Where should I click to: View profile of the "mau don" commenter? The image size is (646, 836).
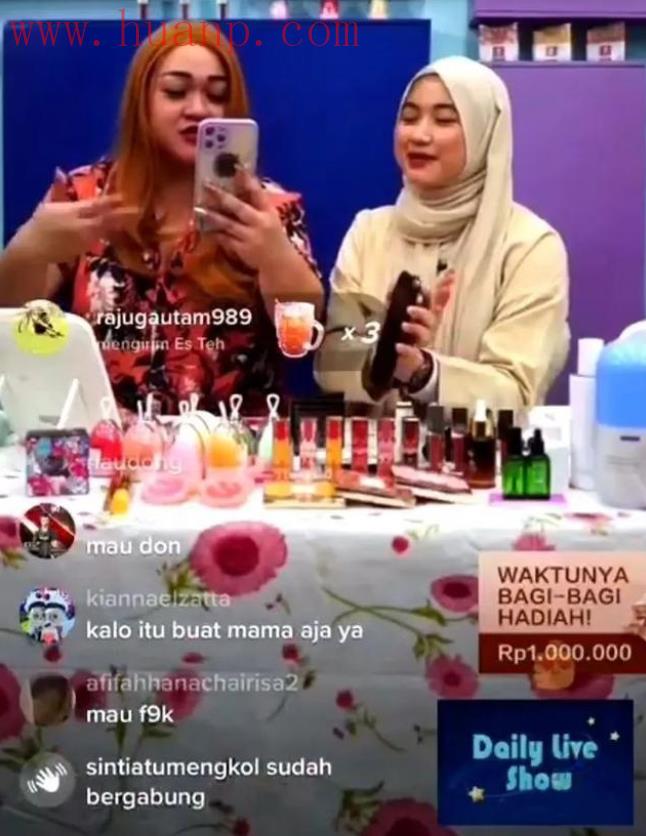pos(47,530)
